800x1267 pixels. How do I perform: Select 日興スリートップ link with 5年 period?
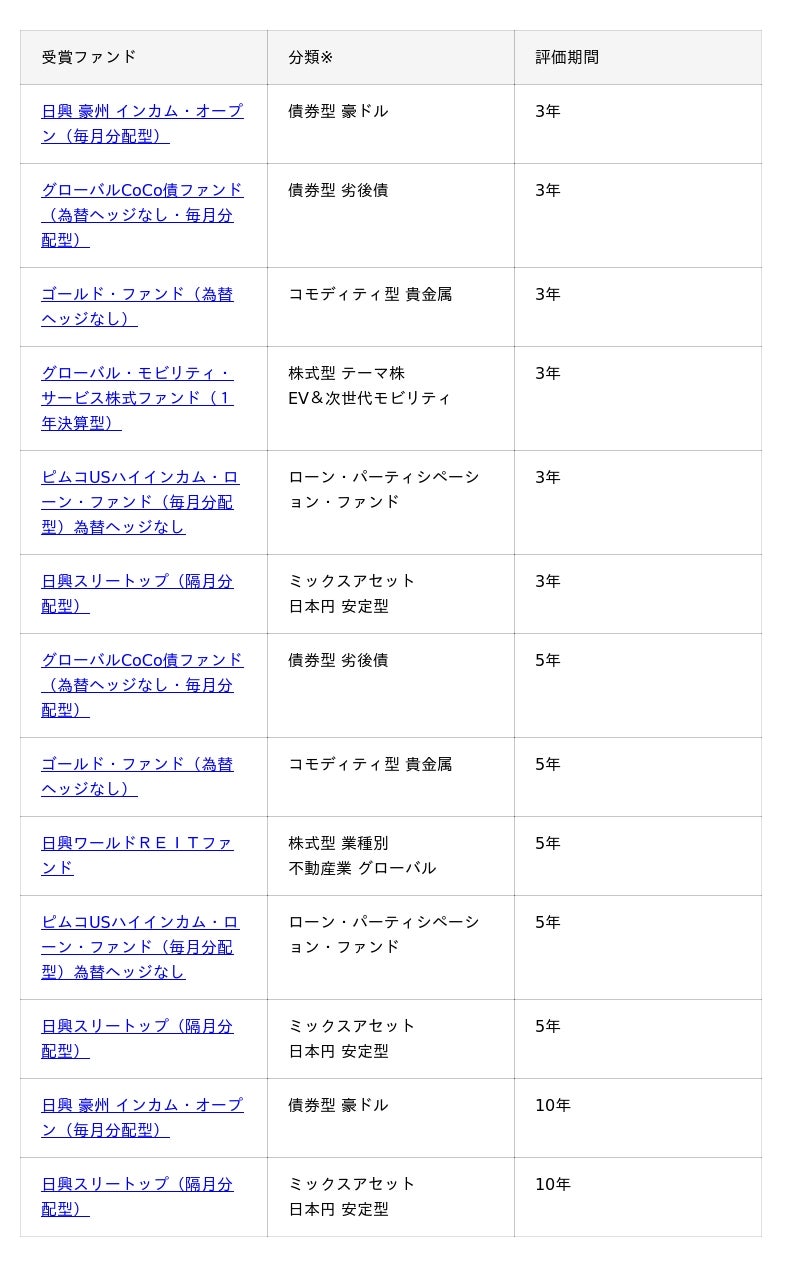coord(137,1026)
